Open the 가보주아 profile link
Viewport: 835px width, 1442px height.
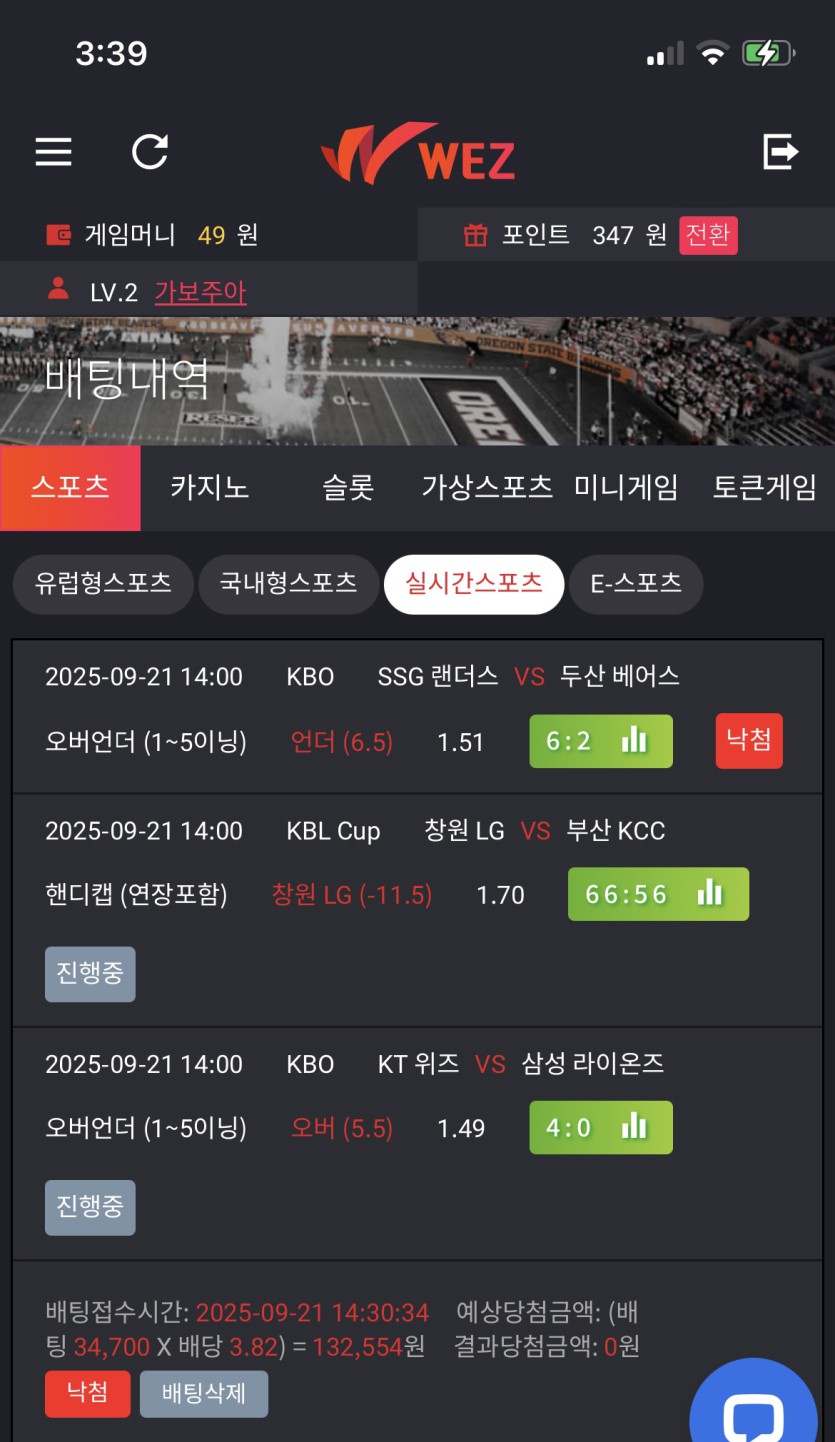pos(200,292)
